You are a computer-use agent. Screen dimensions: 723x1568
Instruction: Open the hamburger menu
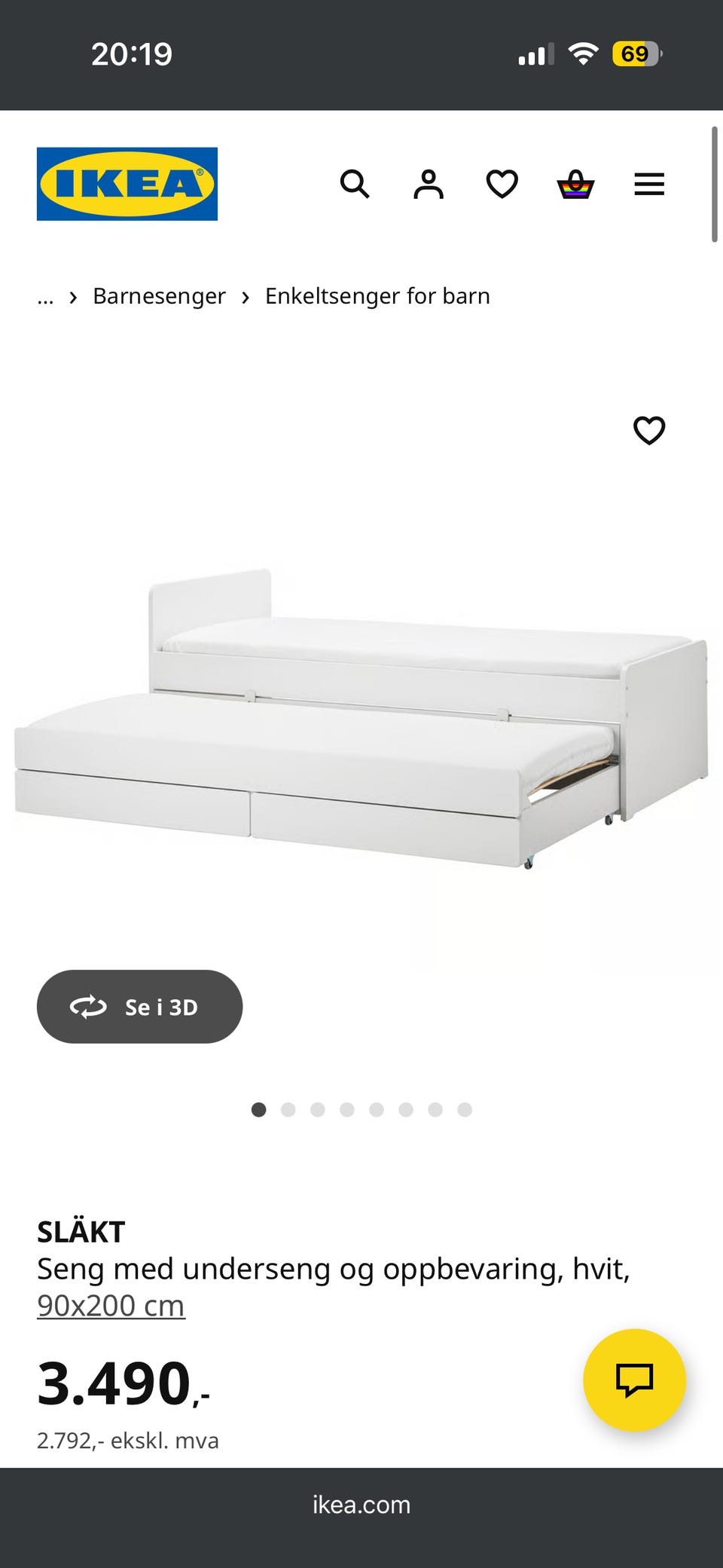[649, 184]
